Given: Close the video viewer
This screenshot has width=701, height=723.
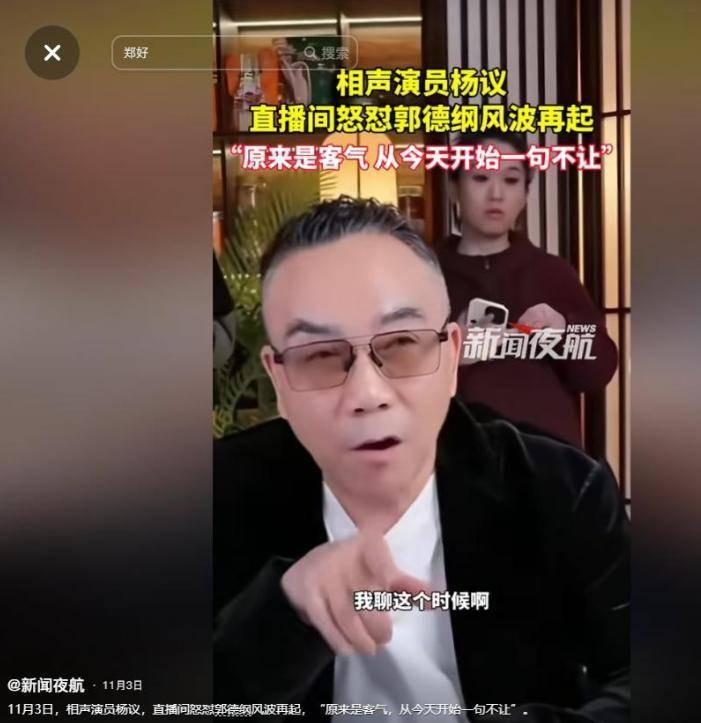Looking at the screenshot, I should tap(52, 53).
